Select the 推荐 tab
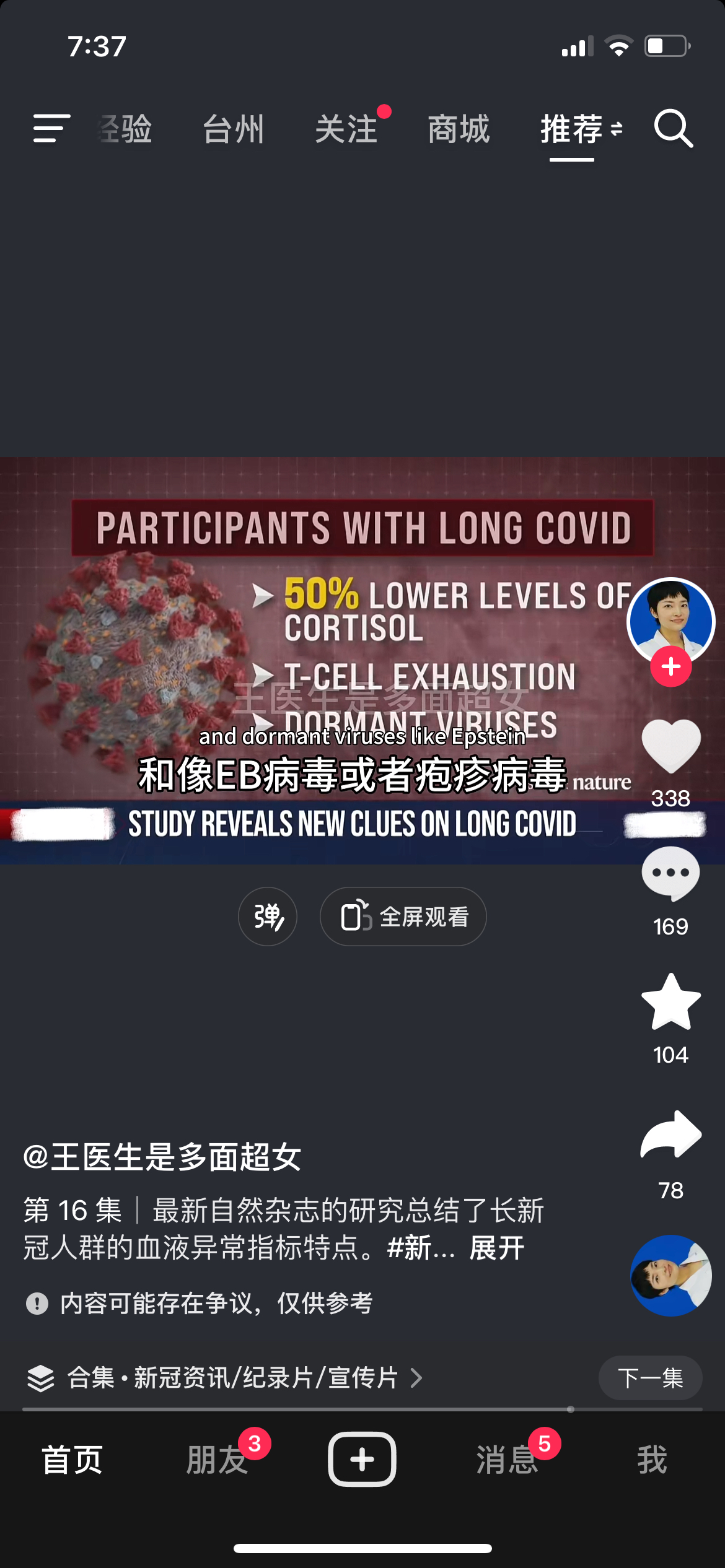 click(x=572, y=129)
